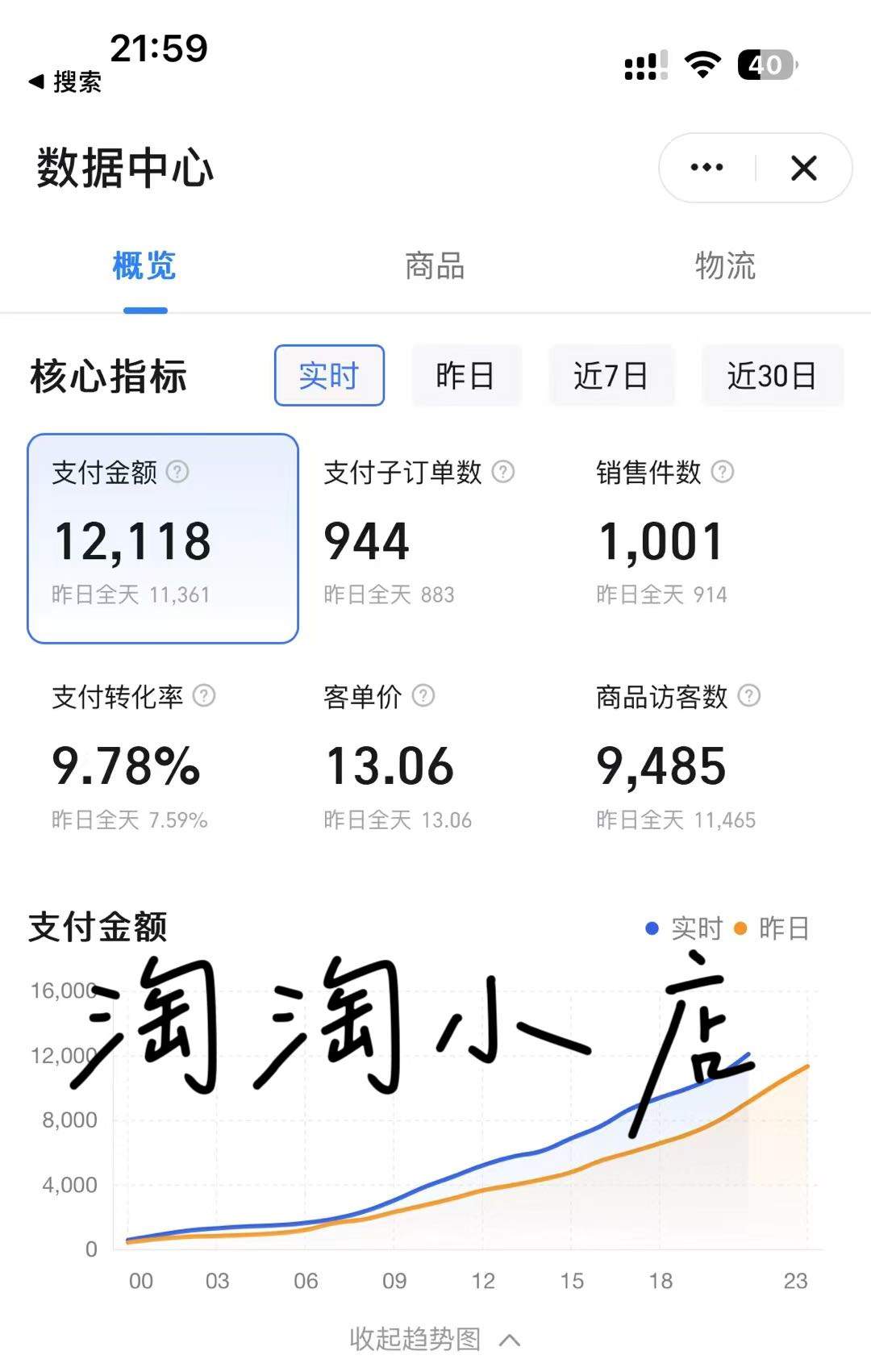
Task: Collapse the chart via 收起趋势图
Action: (x=434, y=1339)
